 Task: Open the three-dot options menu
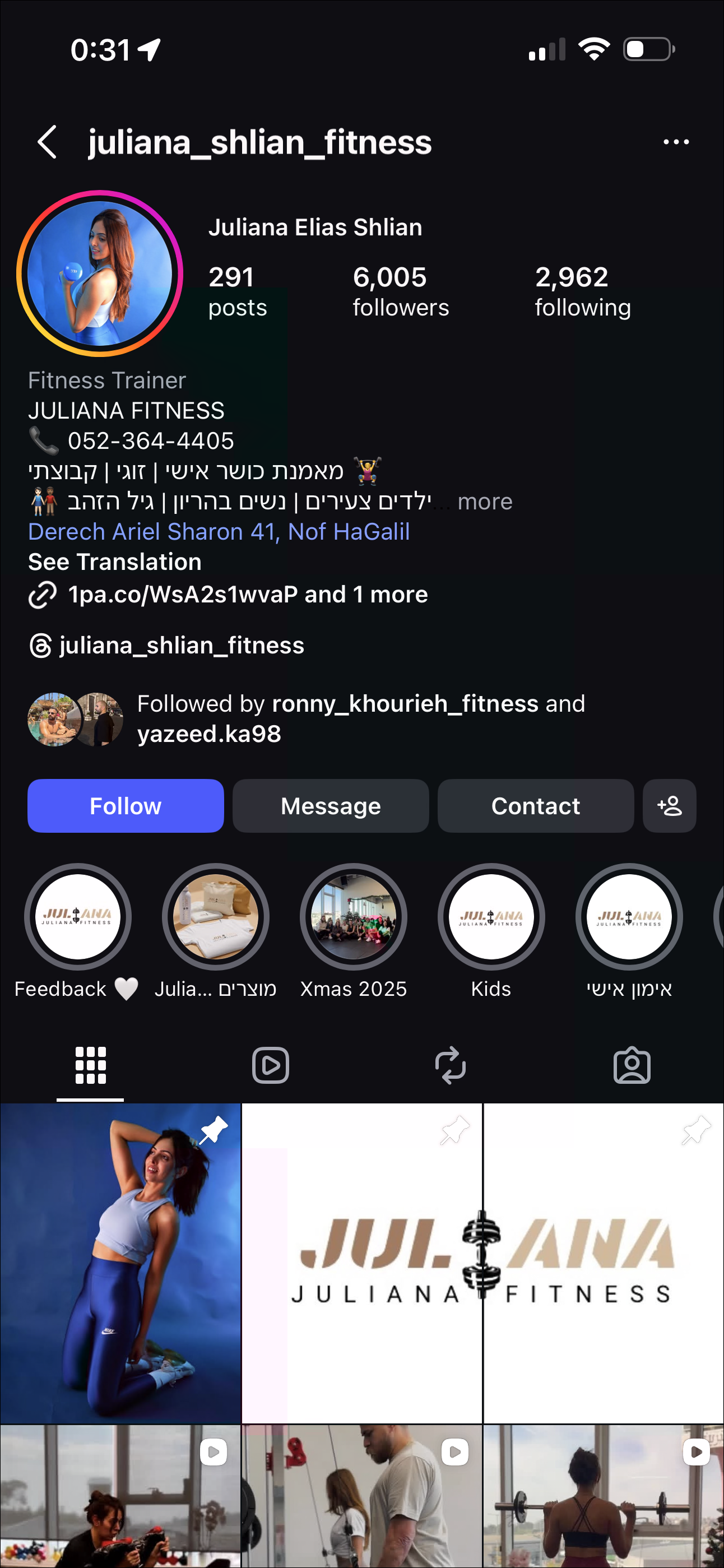pos(675,142)
